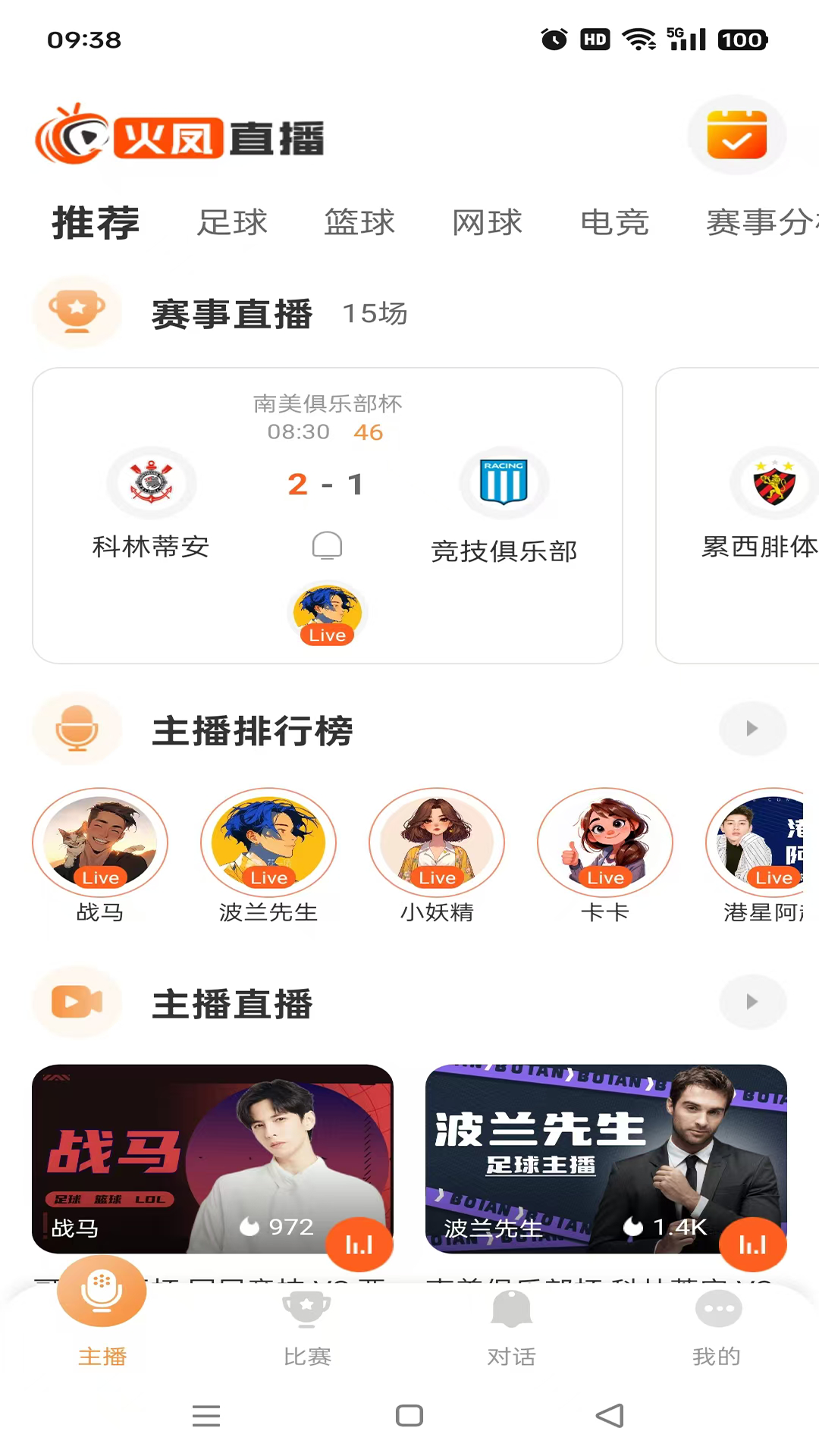Open streamer 波兰先生 in the ranking
Viewport: 819px width, 1456px height.
[268, 843]
